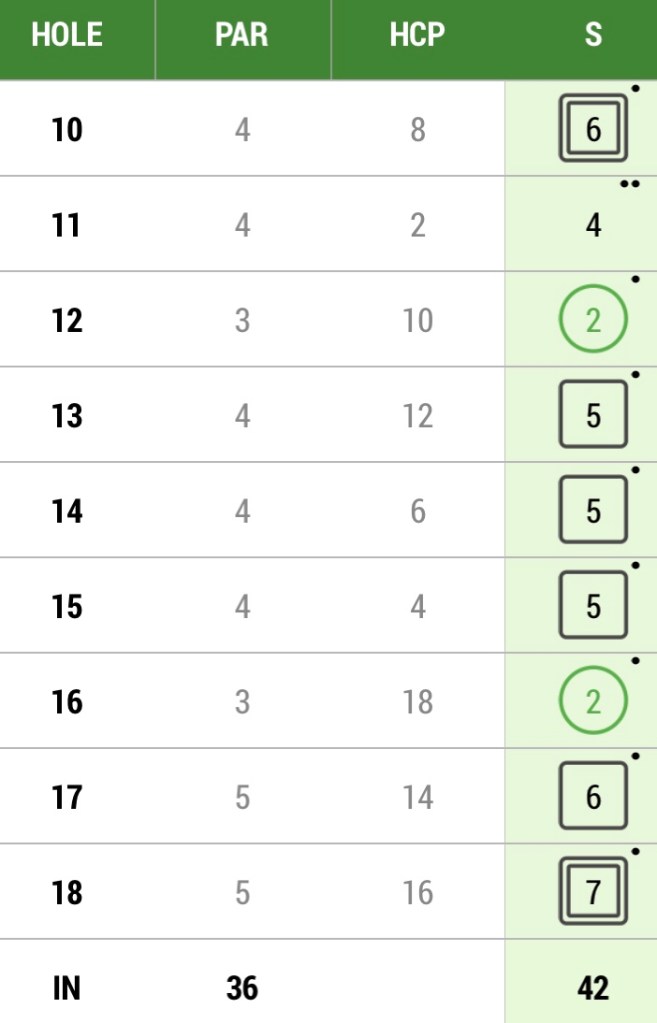This screenshot has height=1023, width=657.
Task: Select the hole 11 row
Action: (x=67, y=225)
